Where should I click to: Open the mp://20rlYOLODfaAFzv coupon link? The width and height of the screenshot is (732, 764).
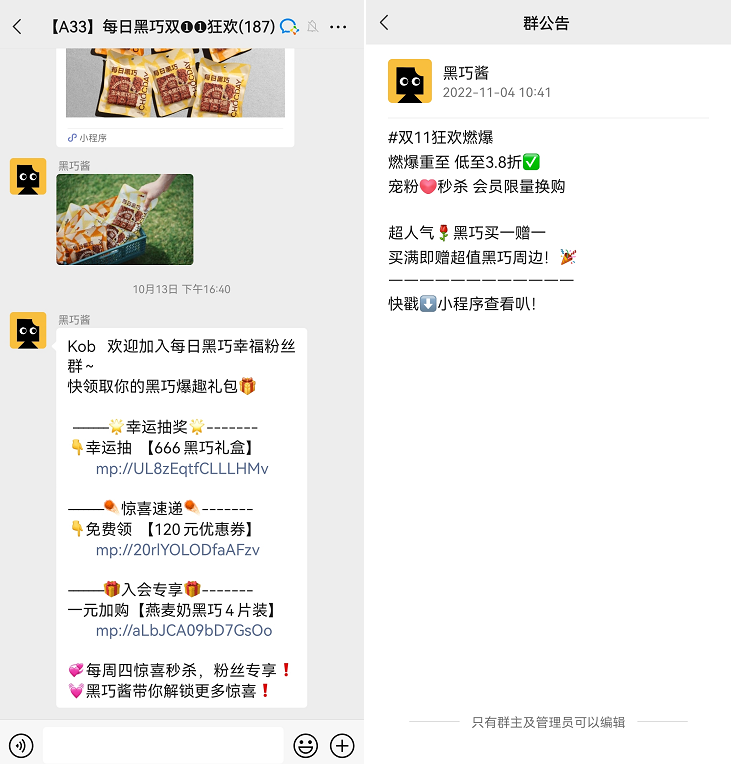[x=177, y=550]
